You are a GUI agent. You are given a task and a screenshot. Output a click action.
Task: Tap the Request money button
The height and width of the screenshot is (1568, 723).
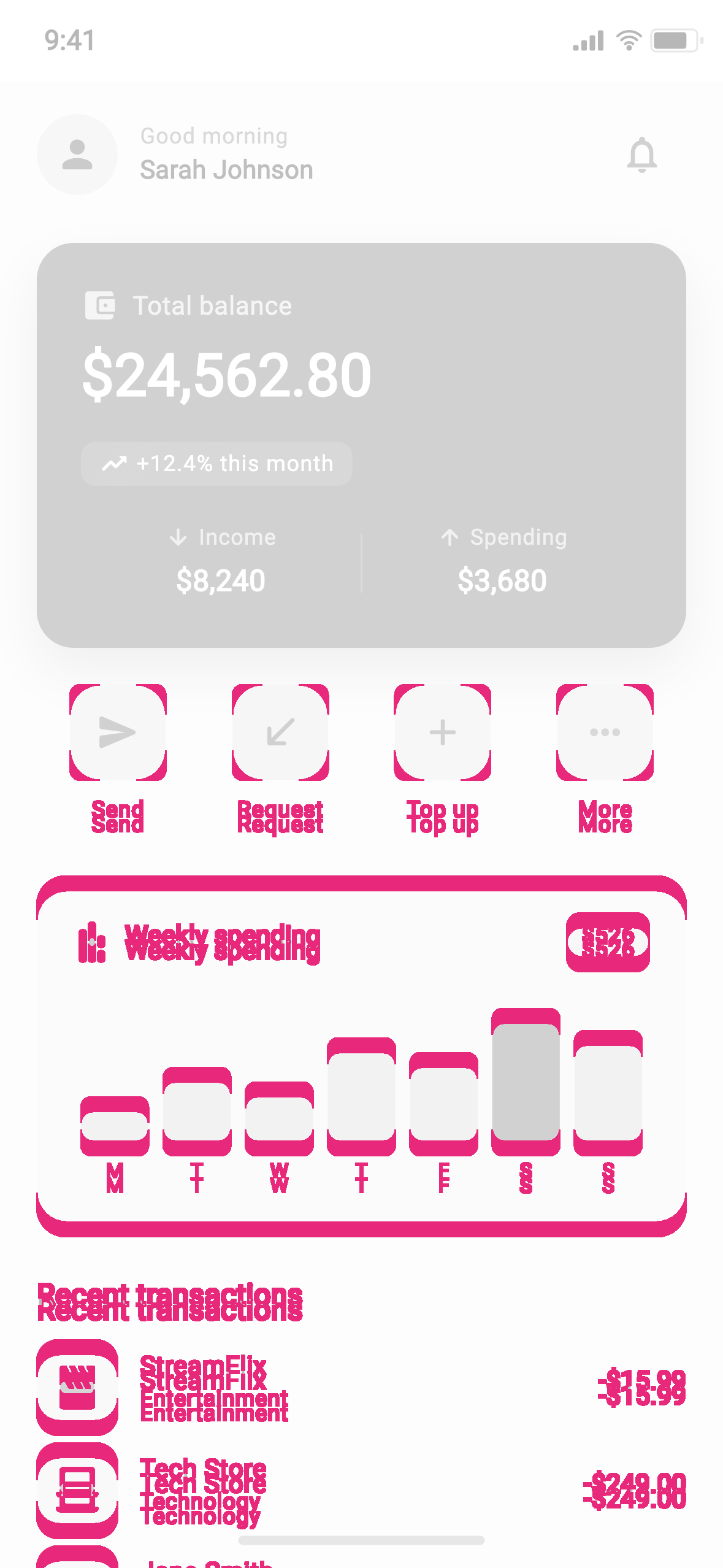pyautogui.click(x=280, y=732)
